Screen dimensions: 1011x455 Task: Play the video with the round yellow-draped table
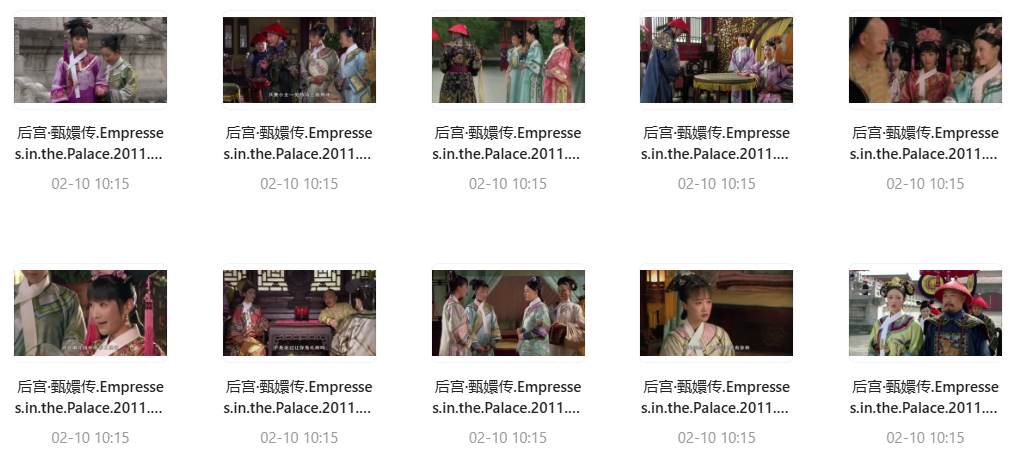point(716,60)
